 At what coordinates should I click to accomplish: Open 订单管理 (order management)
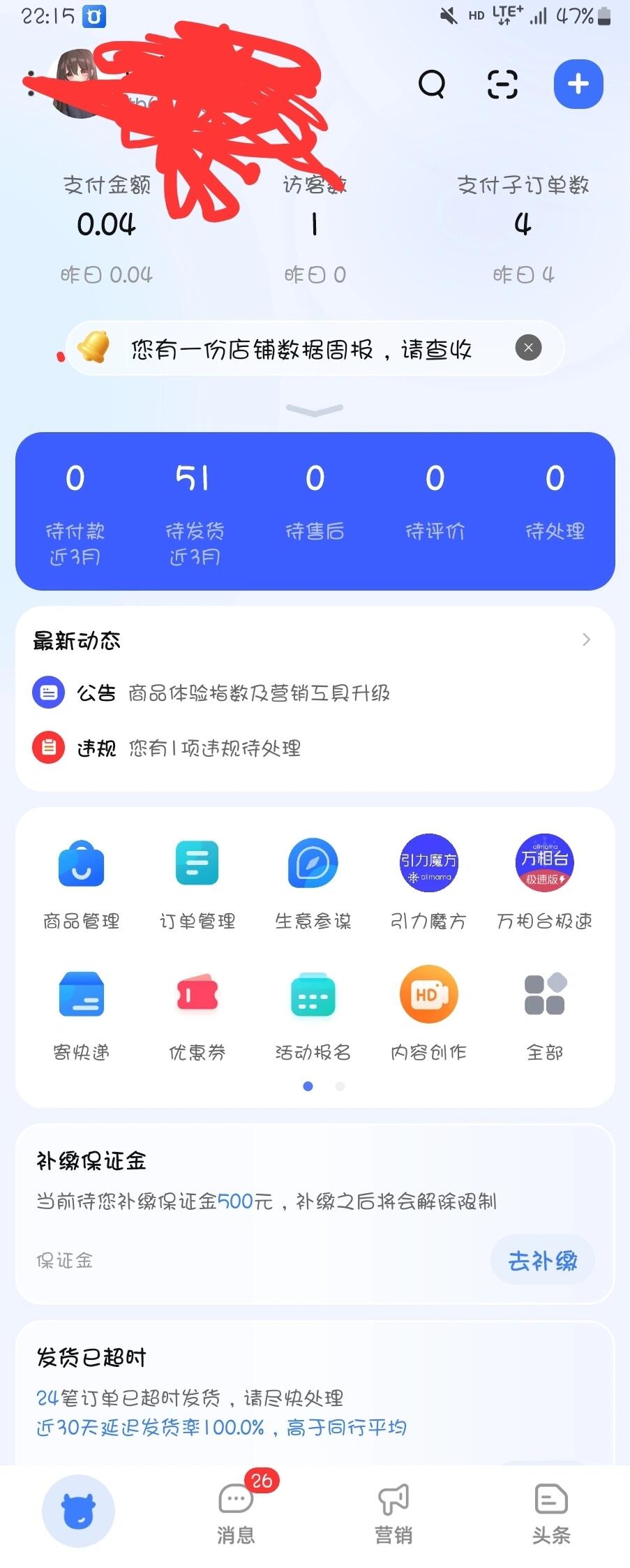(x=197, y=881)
